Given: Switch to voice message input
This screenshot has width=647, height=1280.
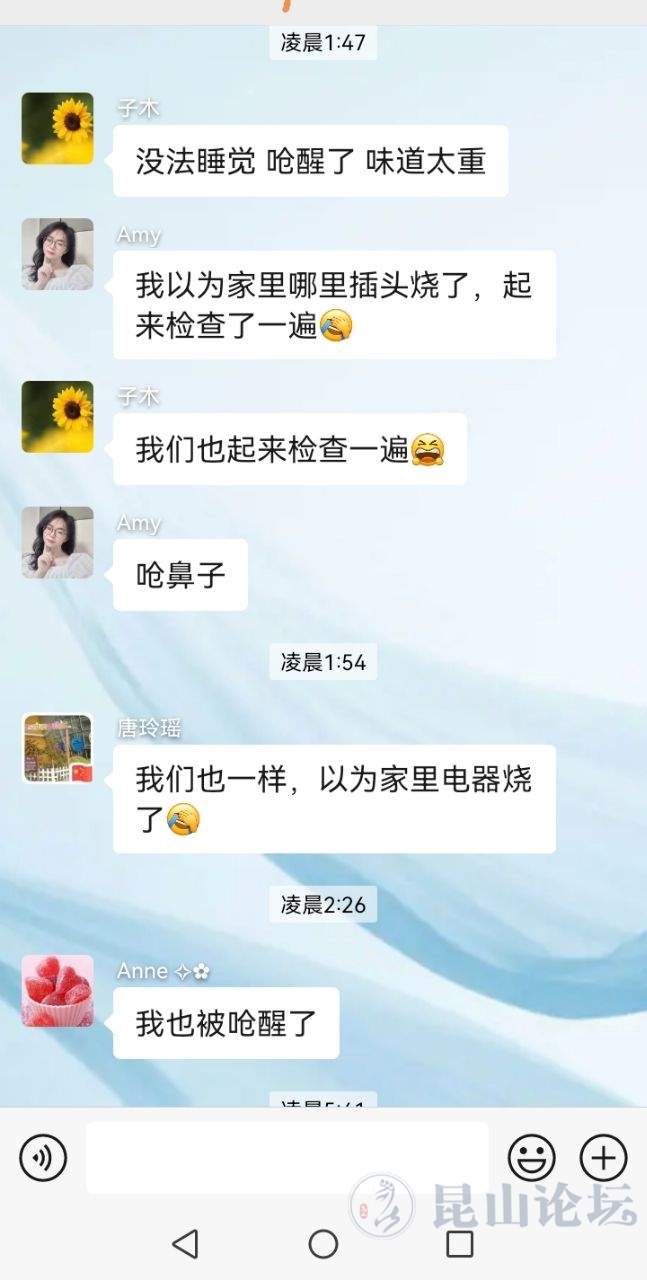Looking at the screenshot, I should pos(43,1158).
